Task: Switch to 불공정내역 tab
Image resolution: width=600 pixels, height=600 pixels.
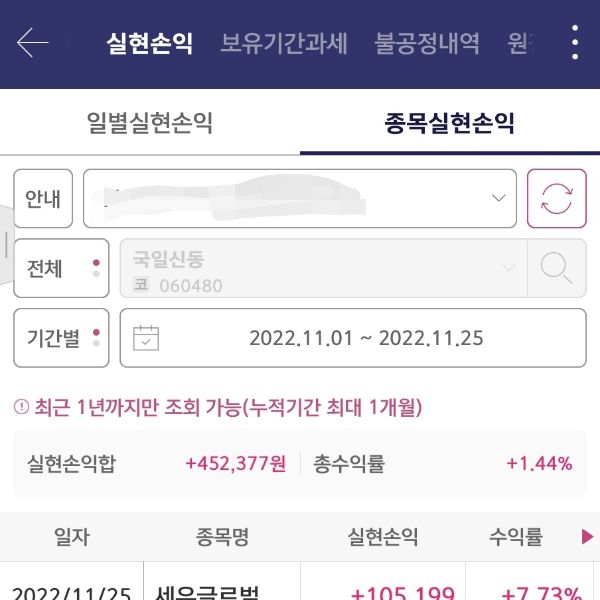Action: (427, 44)
